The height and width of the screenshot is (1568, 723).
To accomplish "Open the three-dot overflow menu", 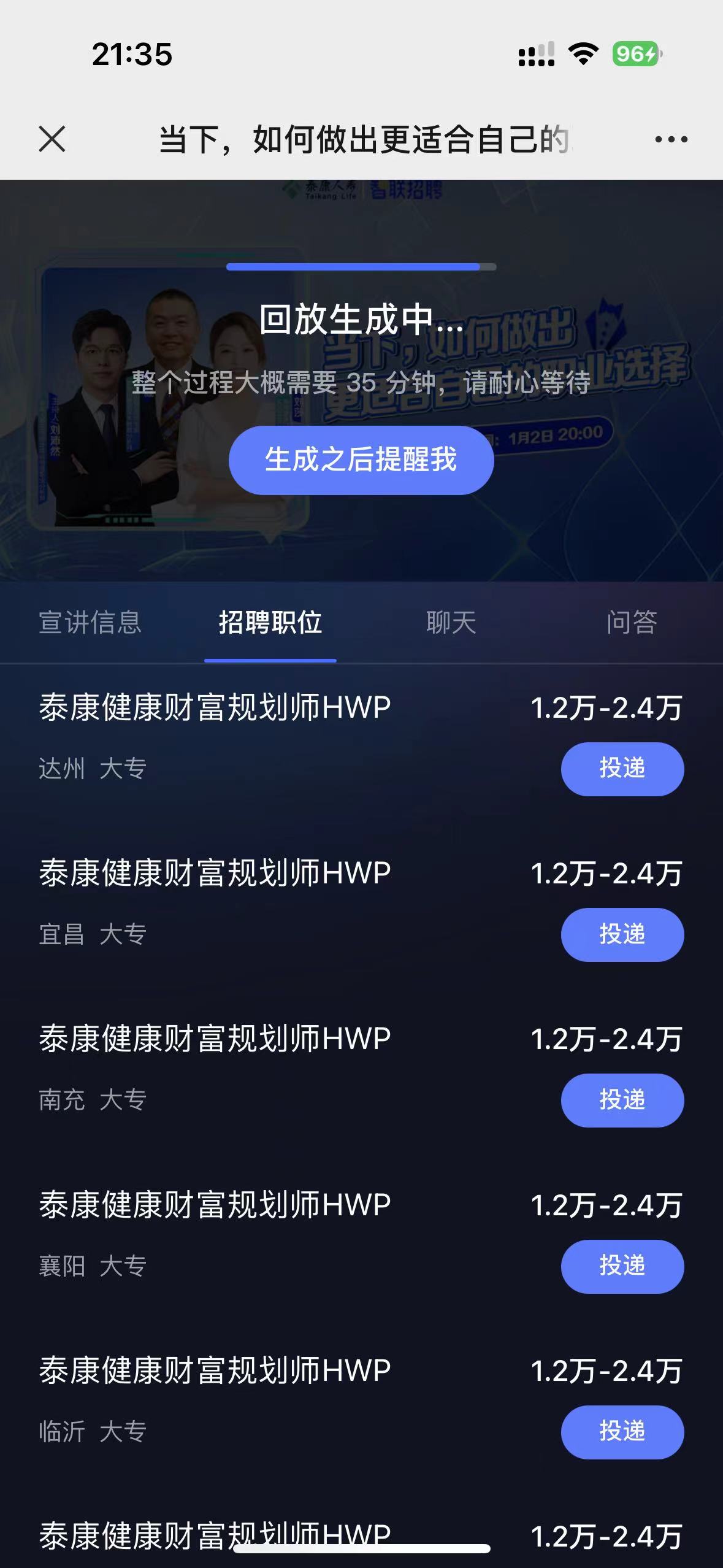I will click(x=671, y=139).
